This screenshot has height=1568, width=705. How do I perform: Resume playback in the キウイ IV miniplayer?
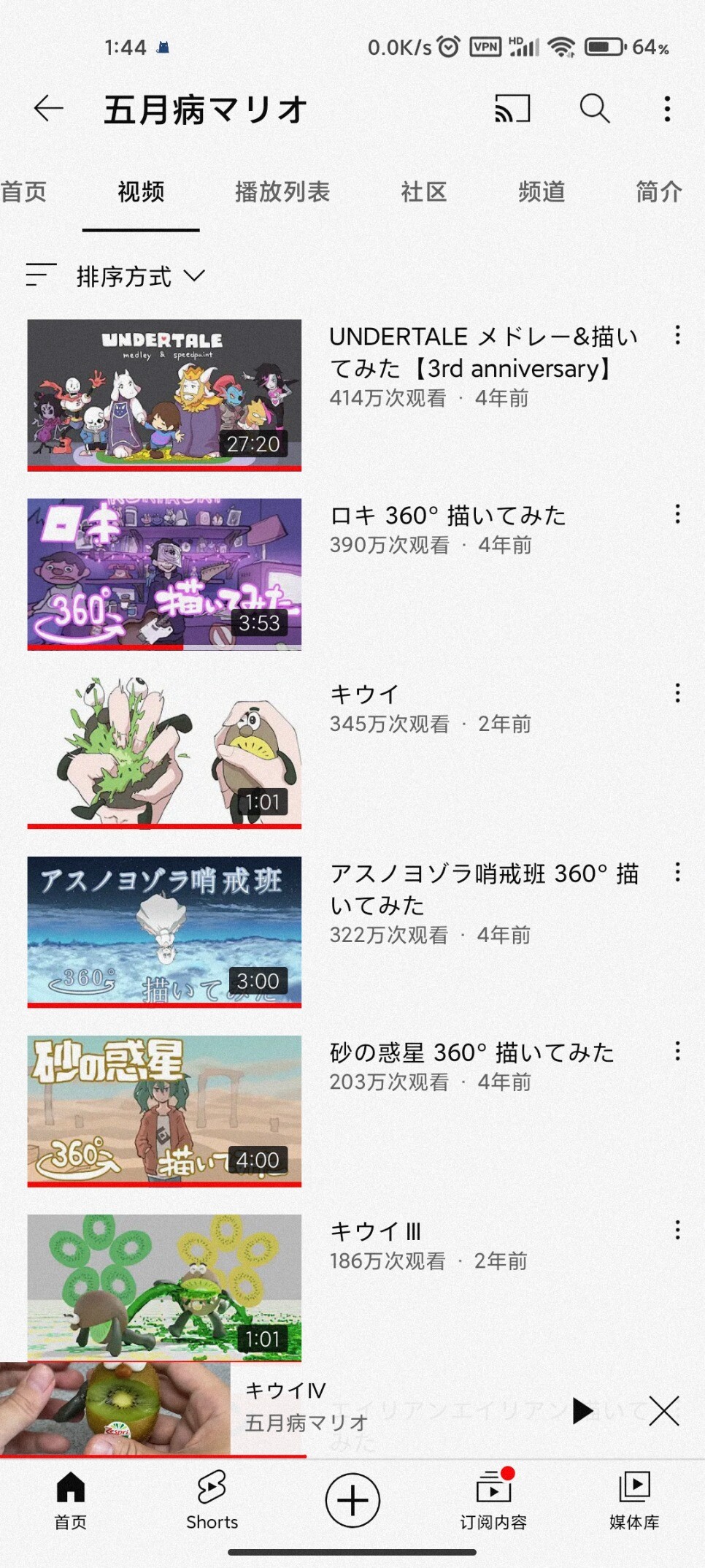pos(582,1411)
